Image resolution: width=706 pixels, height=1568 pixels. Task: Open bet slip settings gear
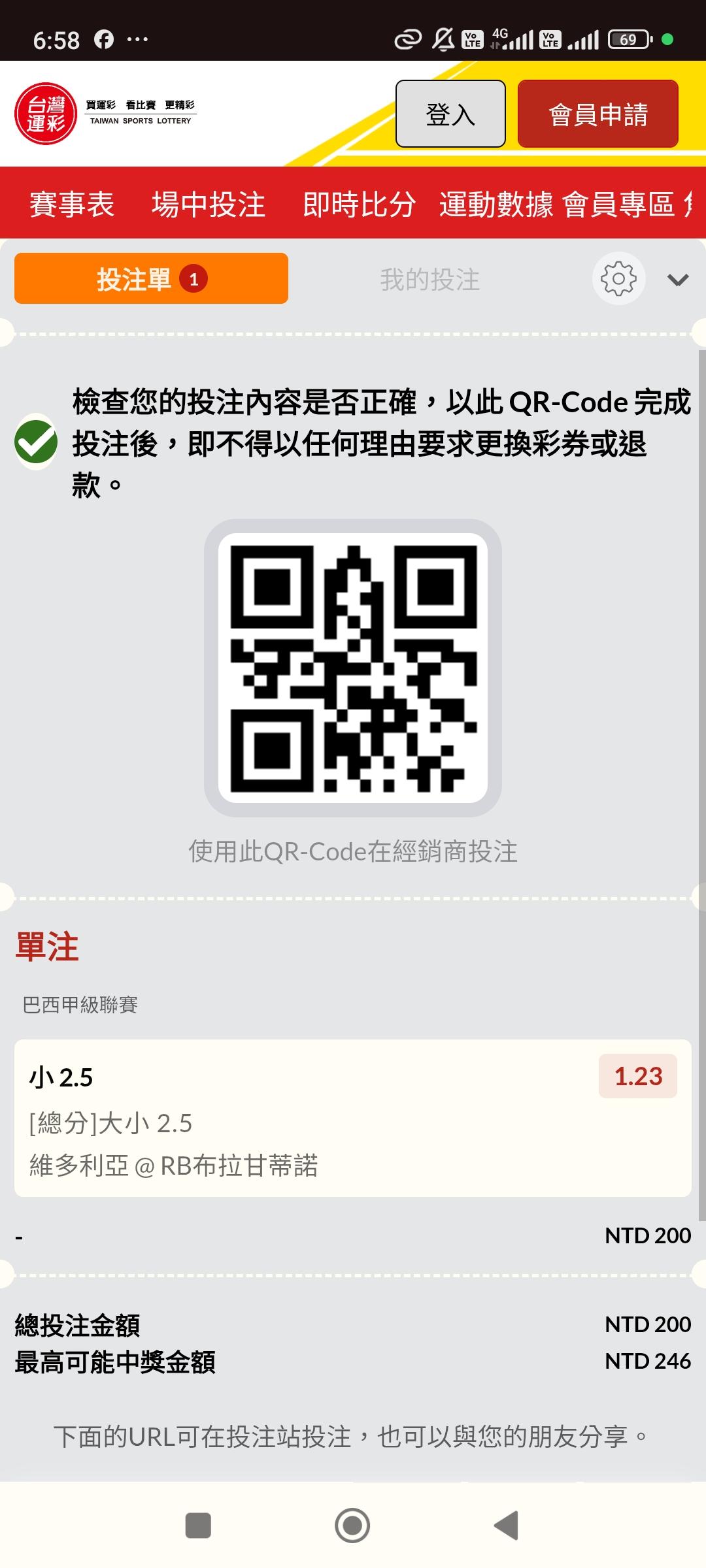[618, 278]
